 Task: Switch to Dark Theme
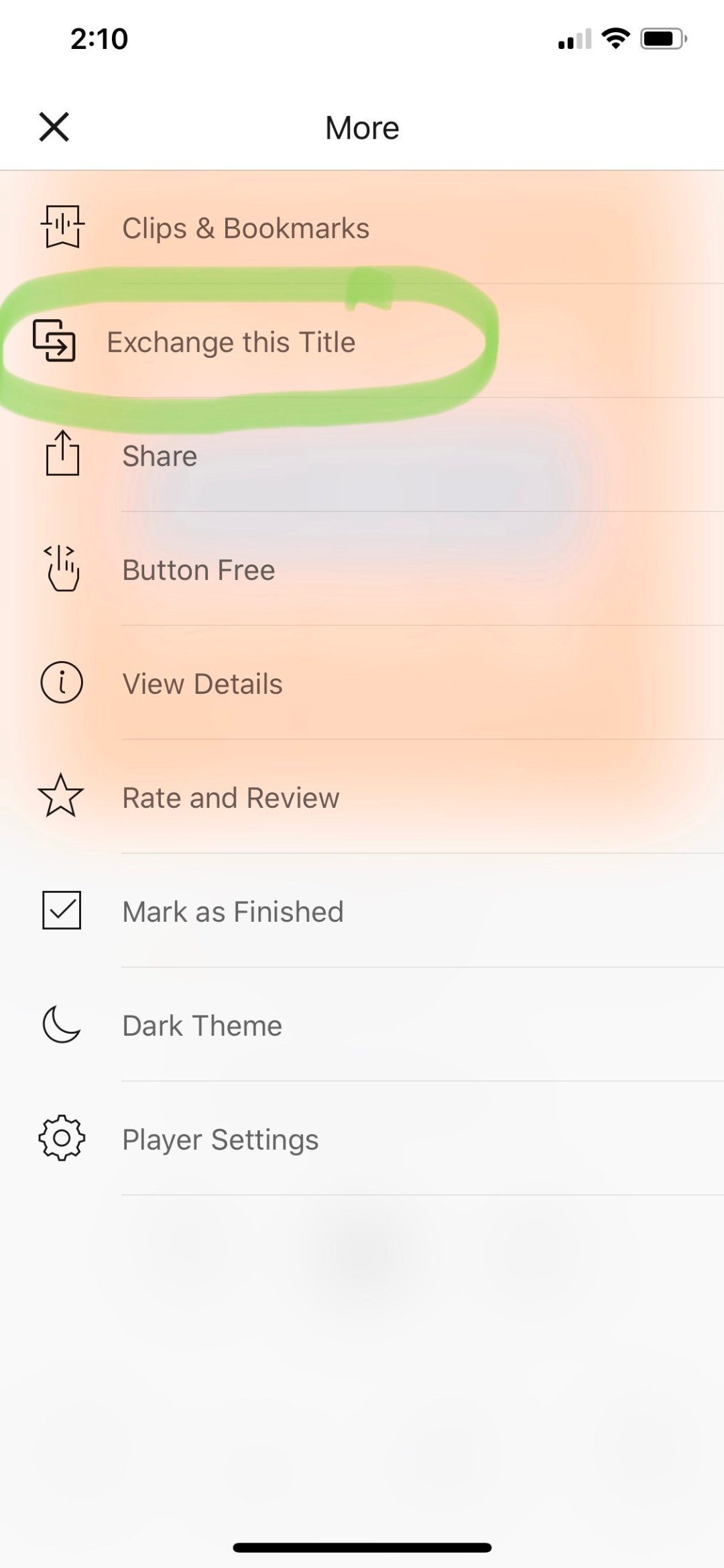(x=202, y=1026)
